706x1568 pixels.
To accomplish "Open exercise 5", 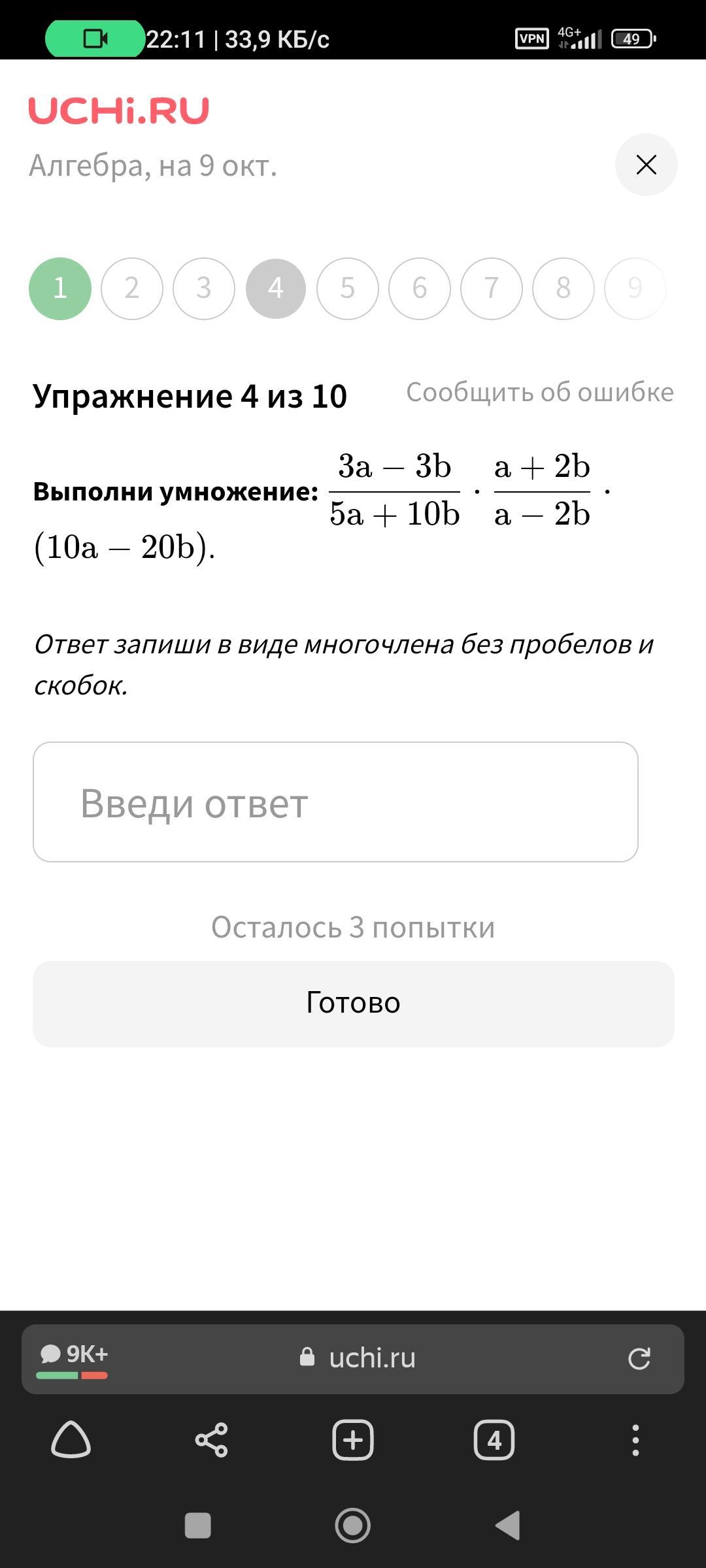I will click(348, 288).
